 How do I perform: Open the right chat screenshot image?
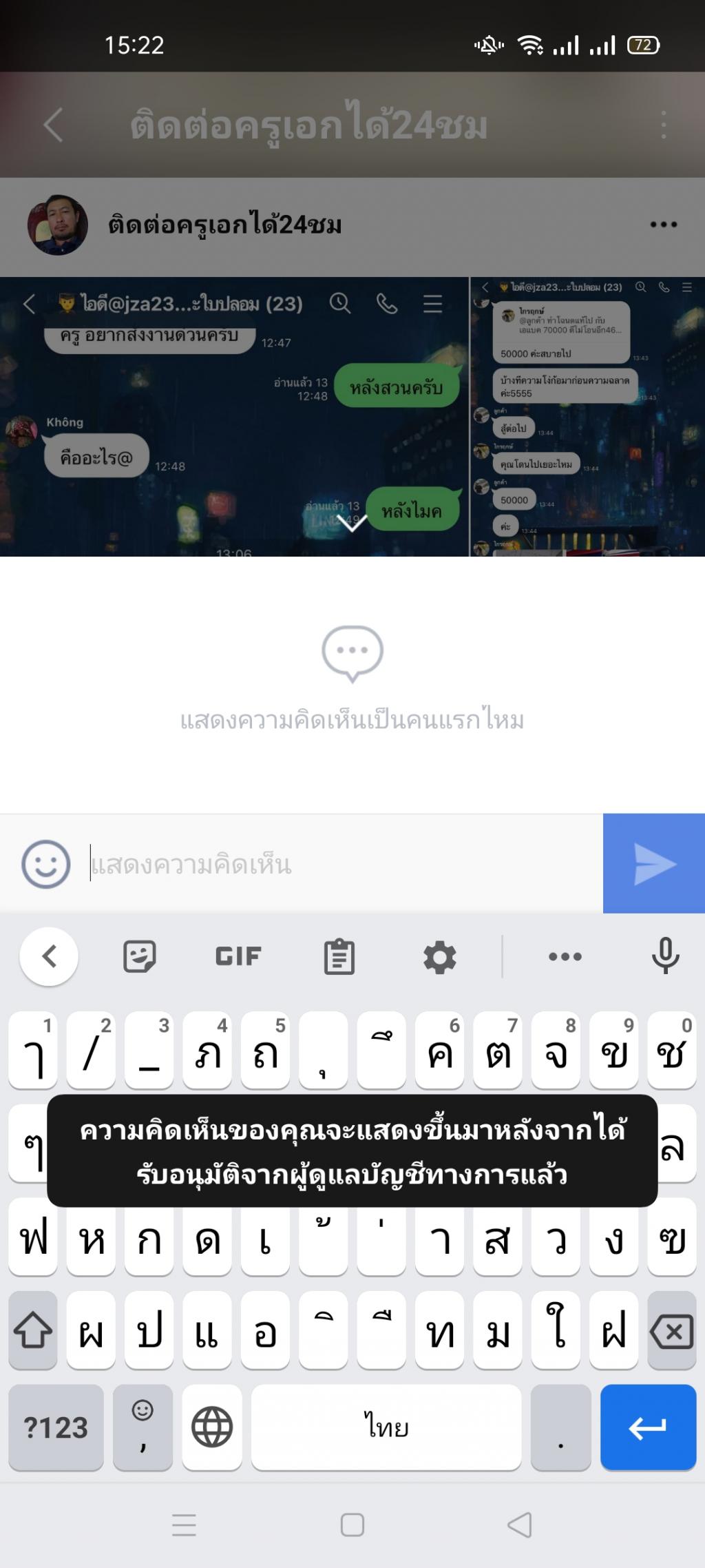[588, 416]
